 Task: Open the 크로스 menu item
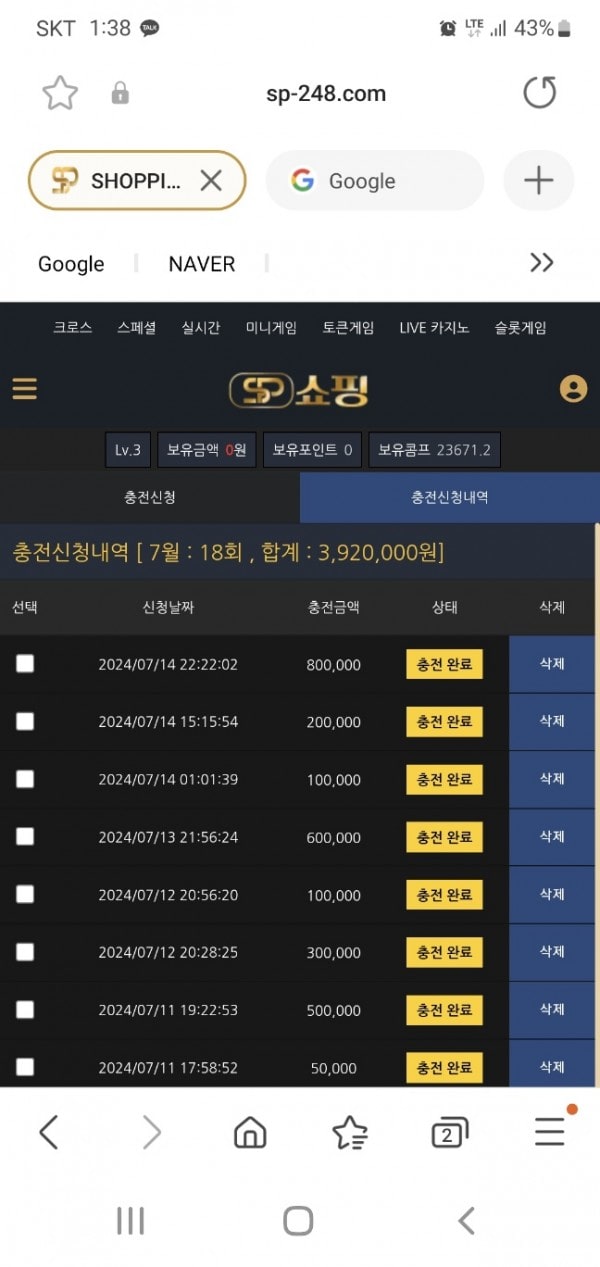coord(73,328)
